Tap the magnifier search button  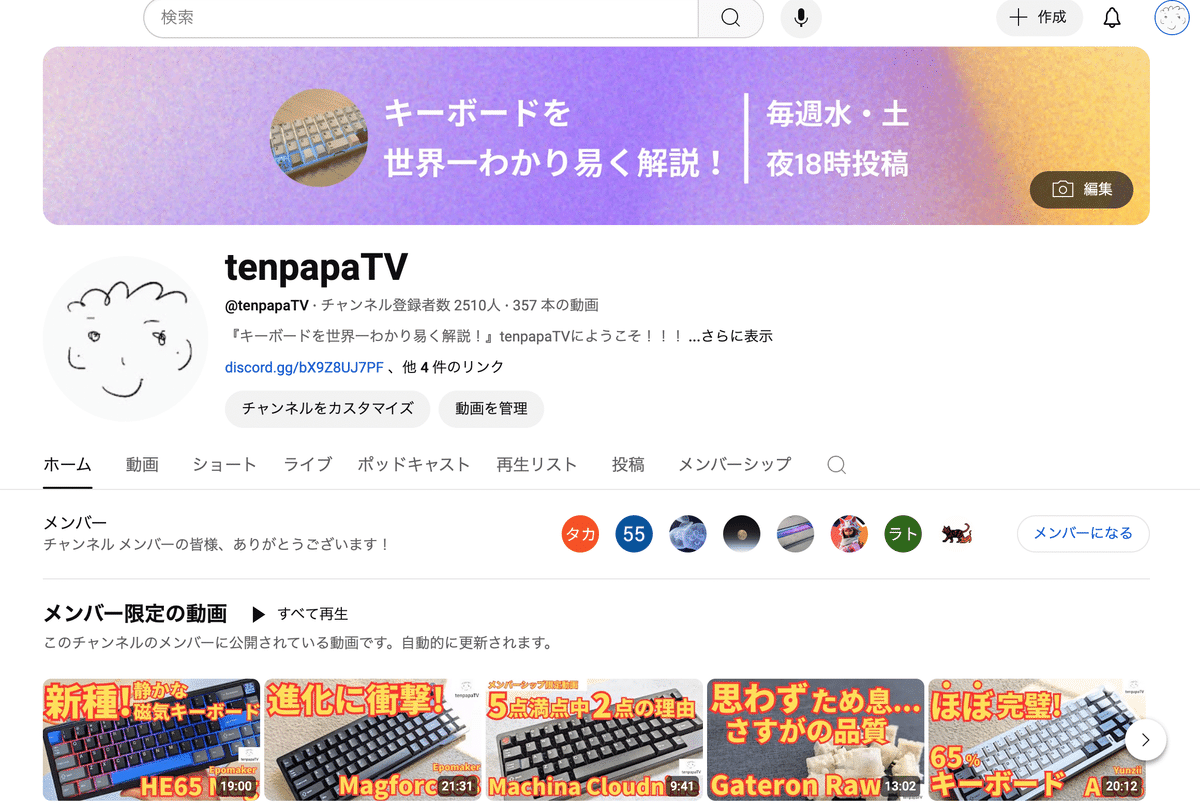pyautogui.click(x=731, y=18)
